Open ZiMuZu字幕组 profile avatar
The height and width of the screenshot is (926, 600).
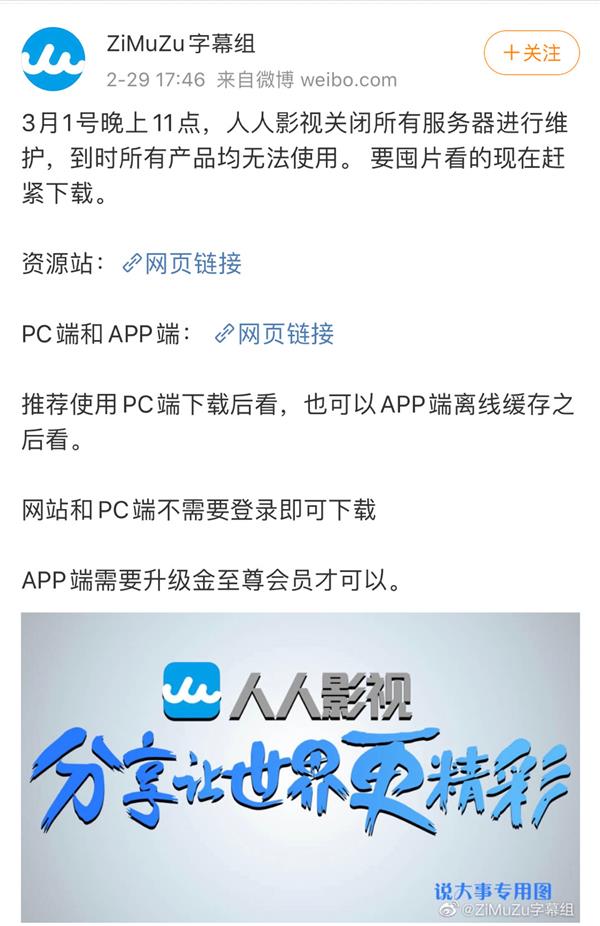pos(54,58)
